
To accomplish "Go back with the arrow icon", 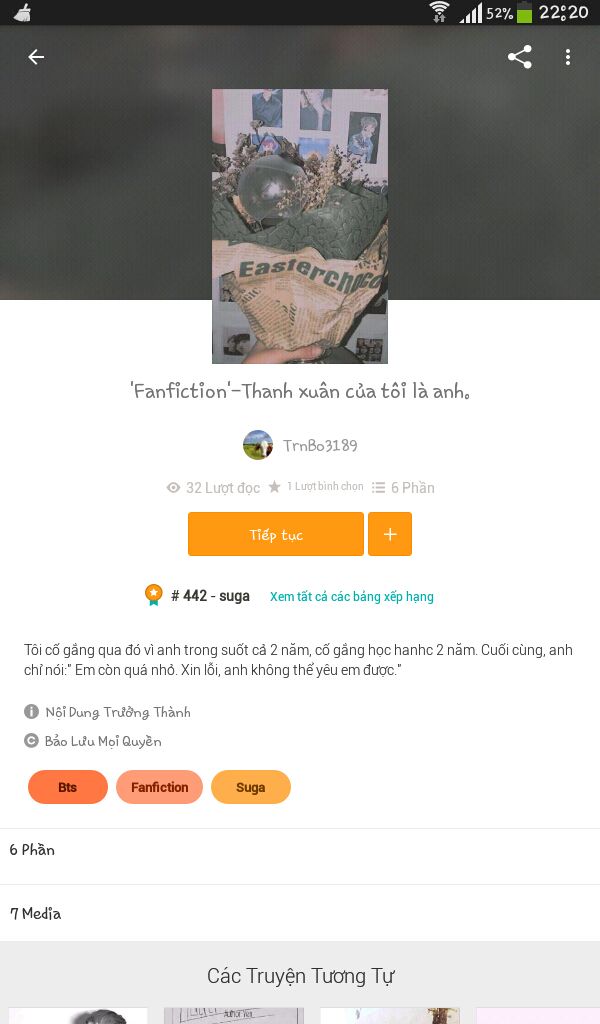I will click(36, 57).
